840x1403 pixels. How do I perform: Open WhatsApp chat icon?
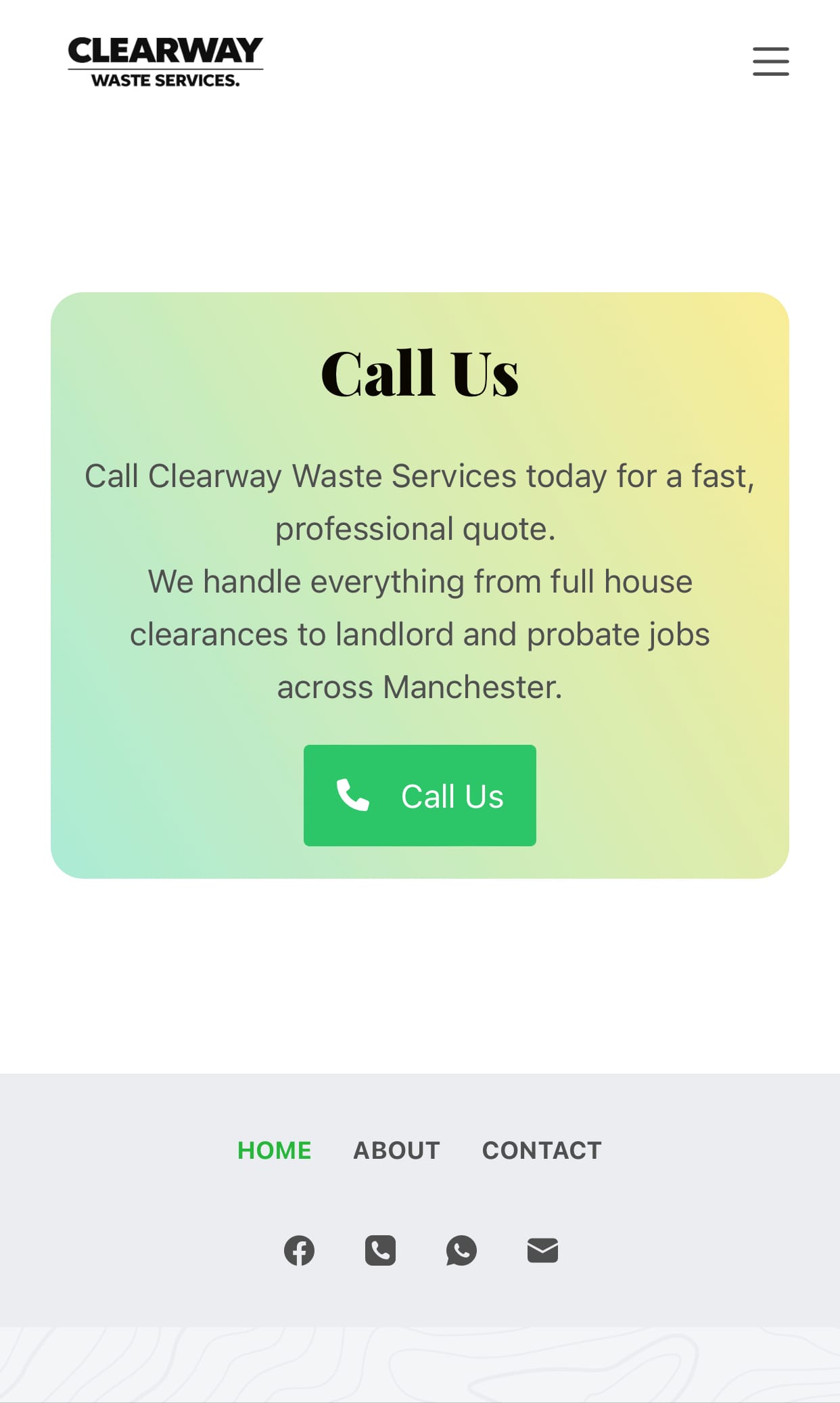pyautogui.click(x=461, y=1250)
